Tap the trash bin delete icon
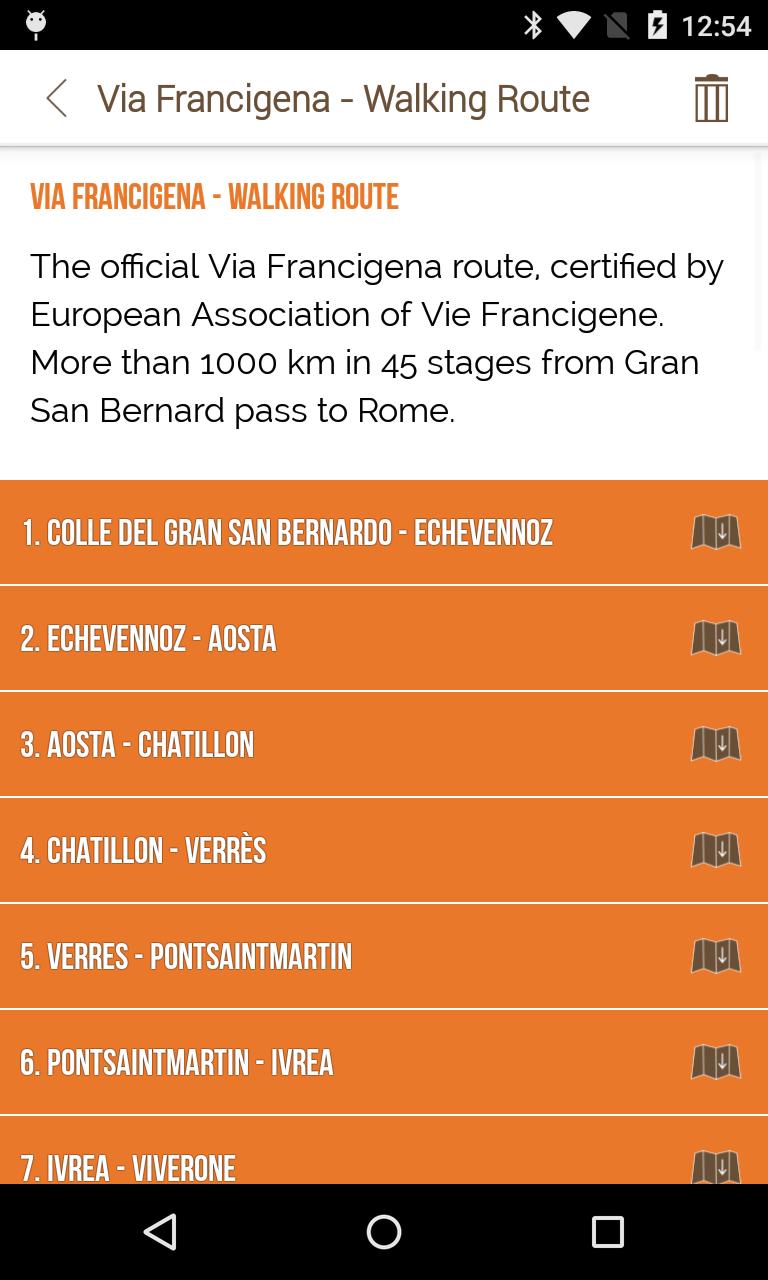The width and height of the screenshot is (768, 1280). [x=711, y=99]
